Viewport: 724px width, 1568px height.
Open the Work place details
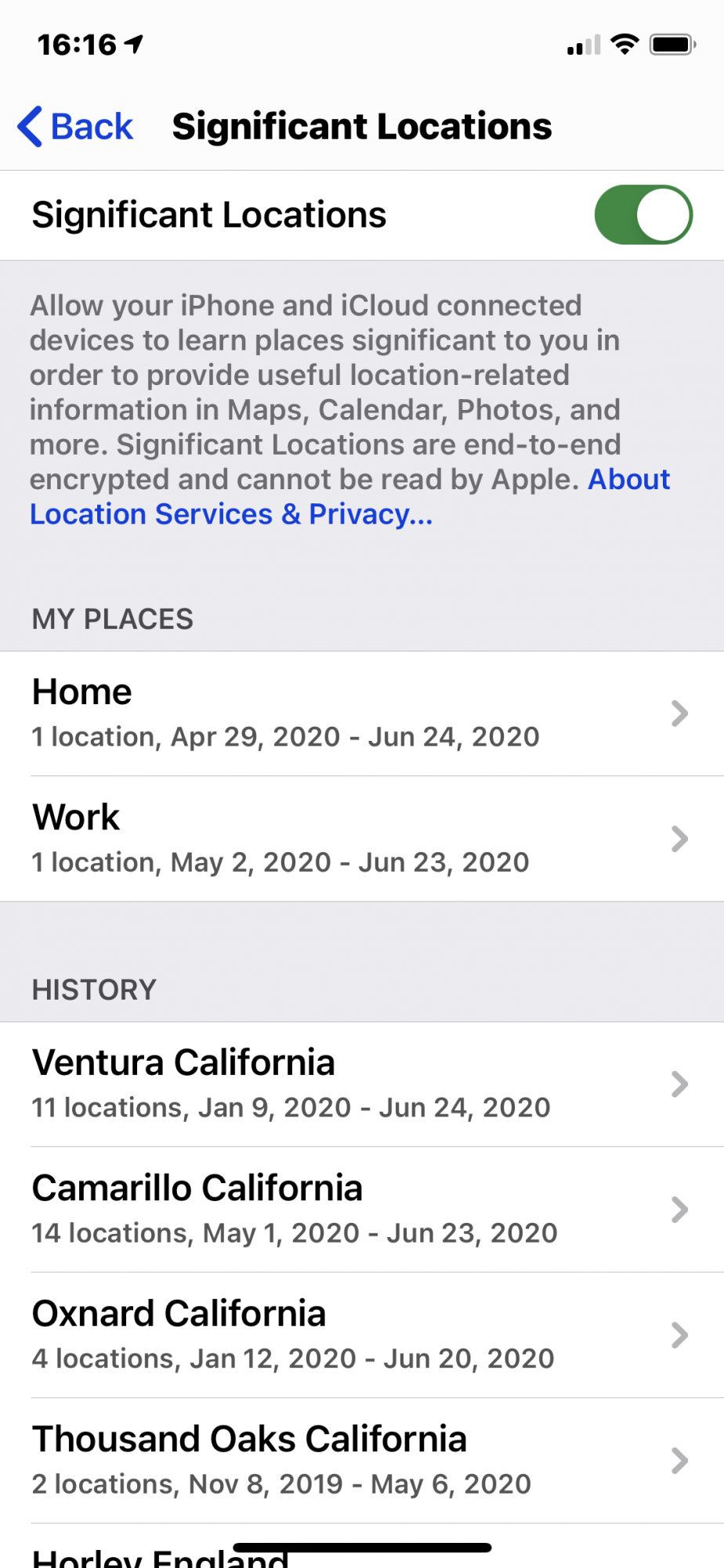[361, 839]
